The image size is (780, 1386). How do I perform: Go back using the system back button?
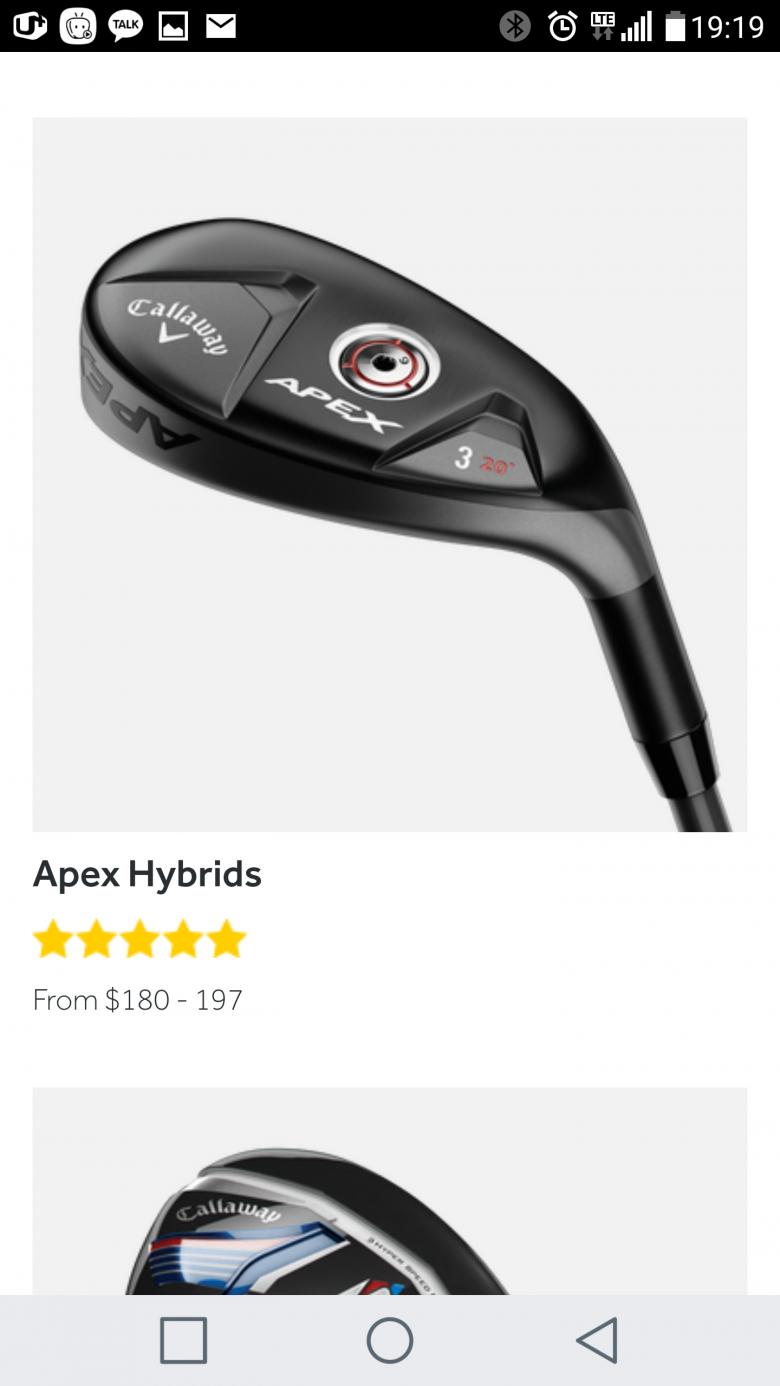tap(597, 1340)
